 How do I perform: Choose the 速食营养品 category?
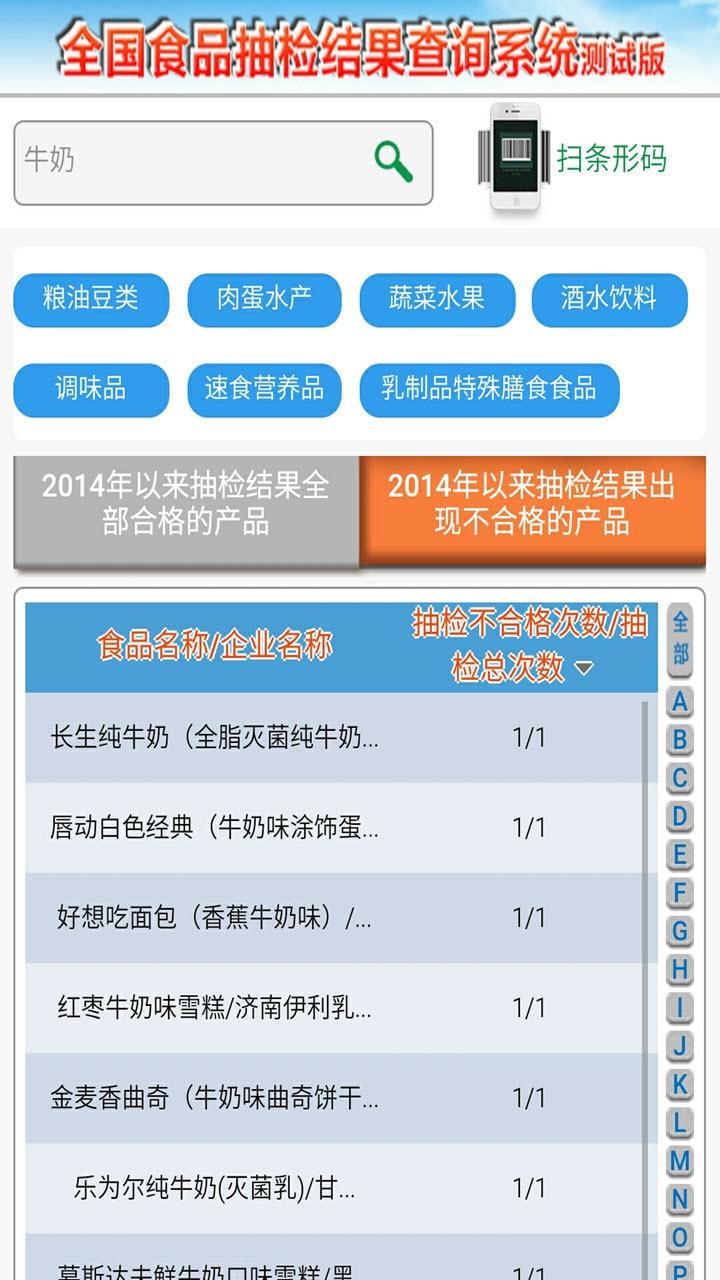(265, 390)
